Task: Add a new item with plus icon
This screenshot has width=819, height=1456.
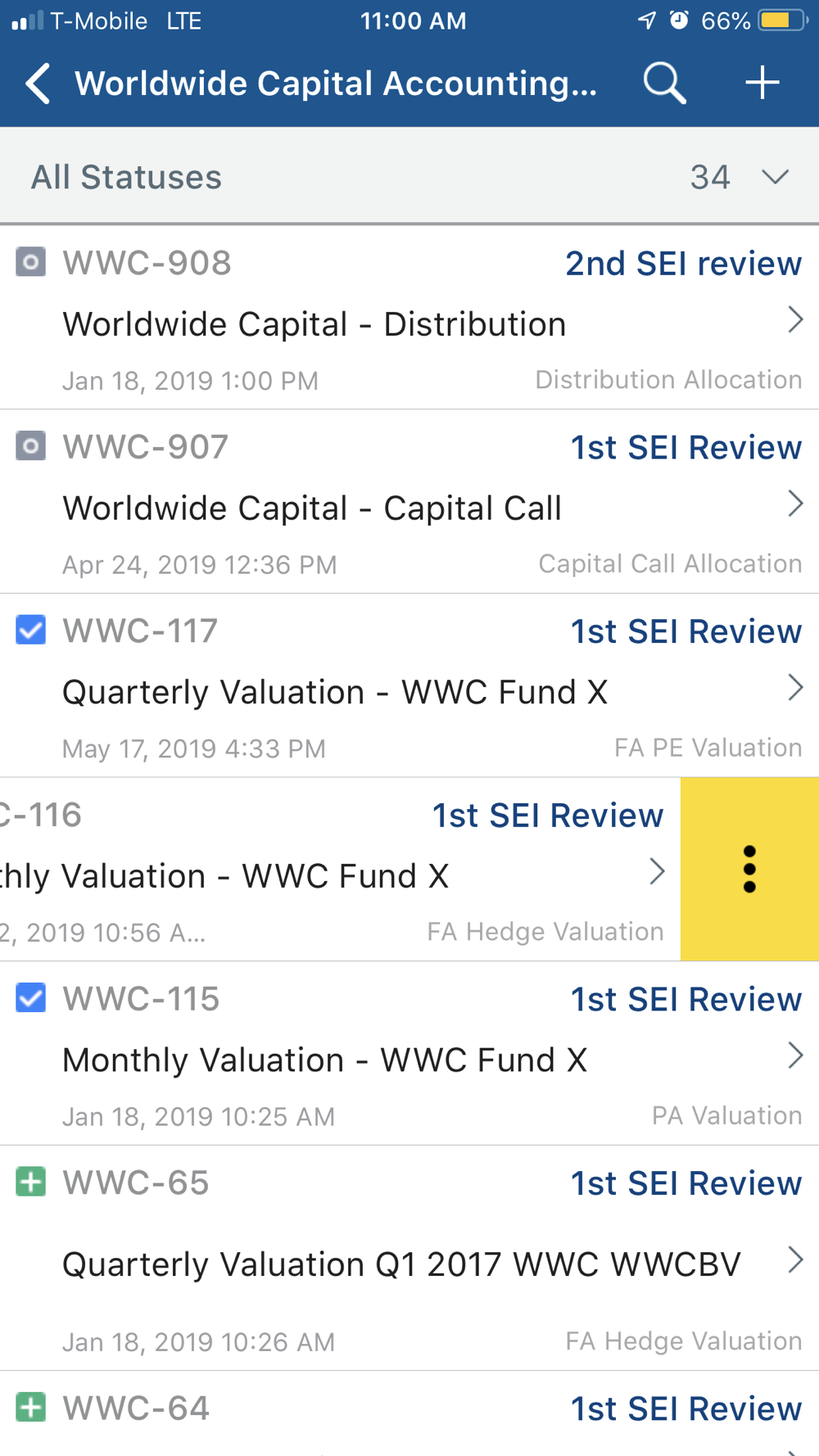Action: [762, 84]
